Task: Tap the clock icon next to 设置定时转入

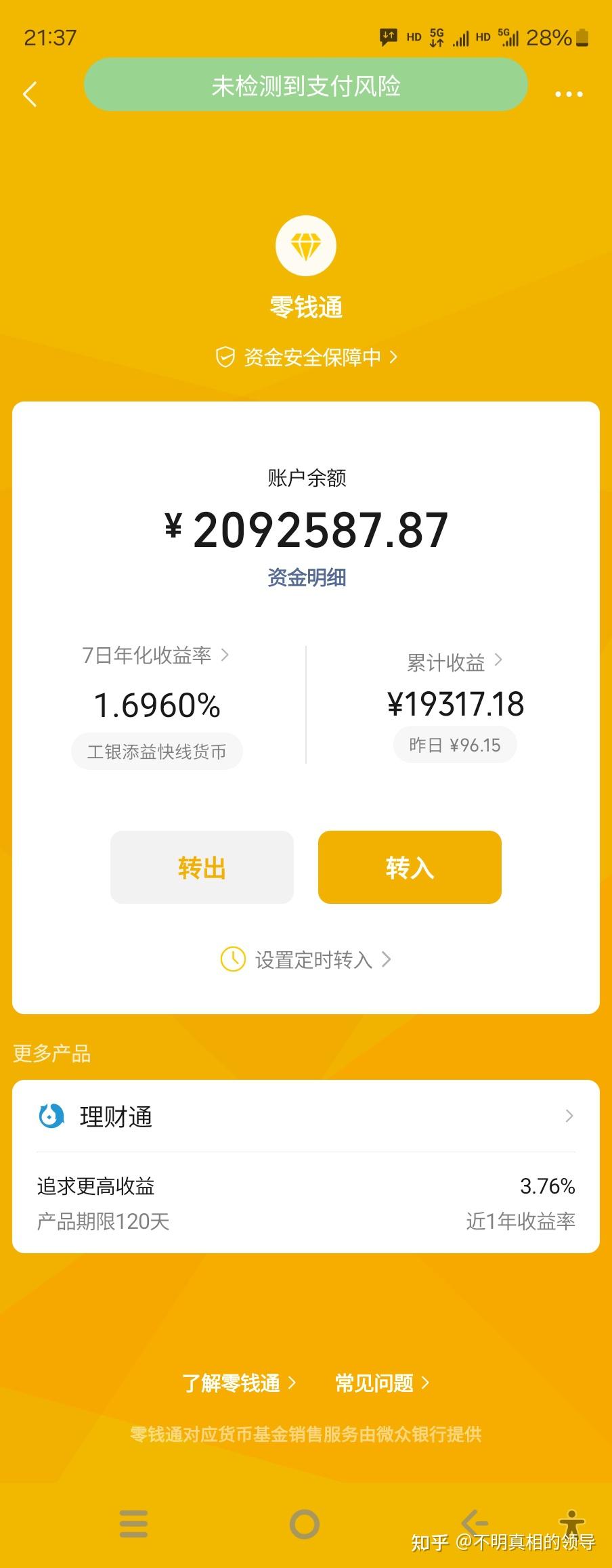Action: pyautogui.click(x=234, y=959)
